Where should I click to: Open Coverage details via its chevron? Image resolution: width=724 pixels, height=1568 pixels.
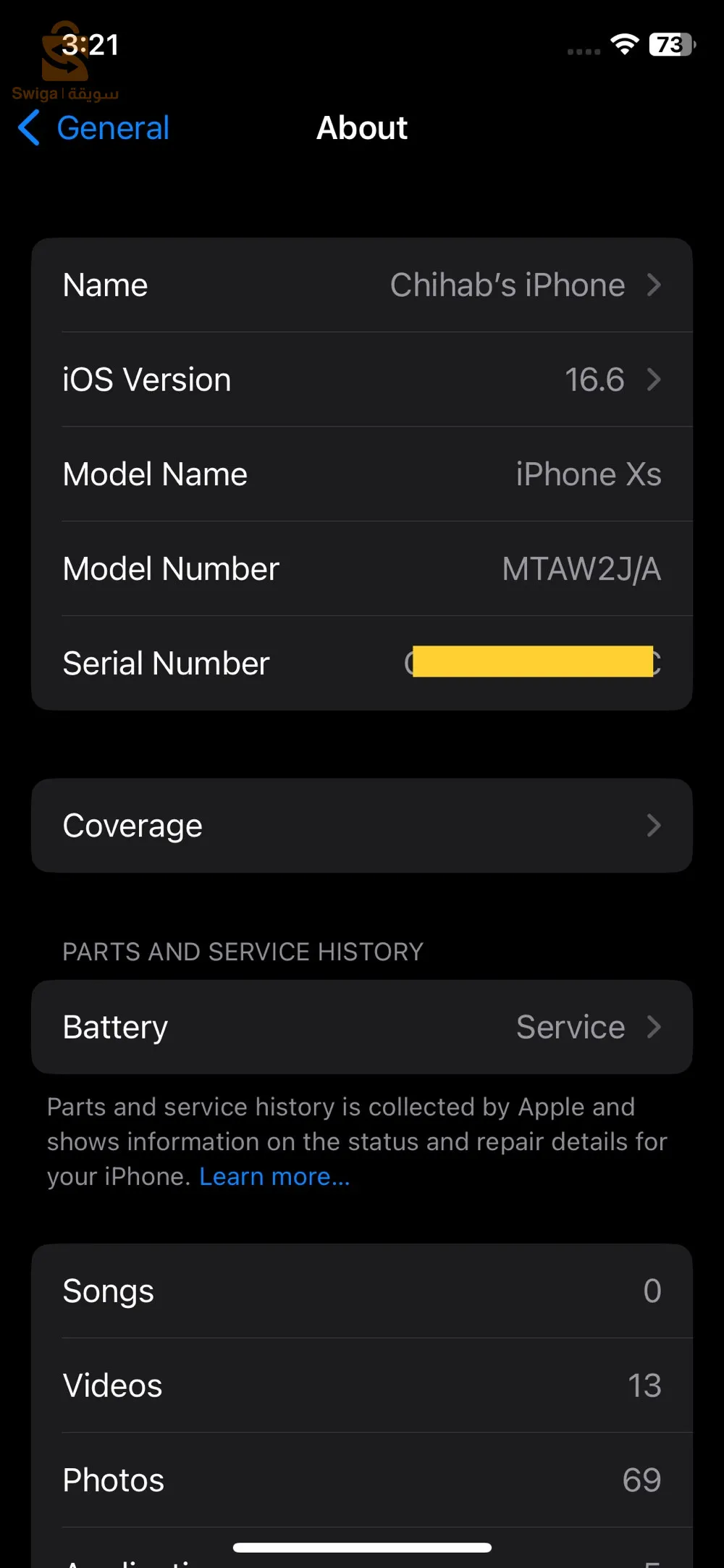tap(654, 826)
